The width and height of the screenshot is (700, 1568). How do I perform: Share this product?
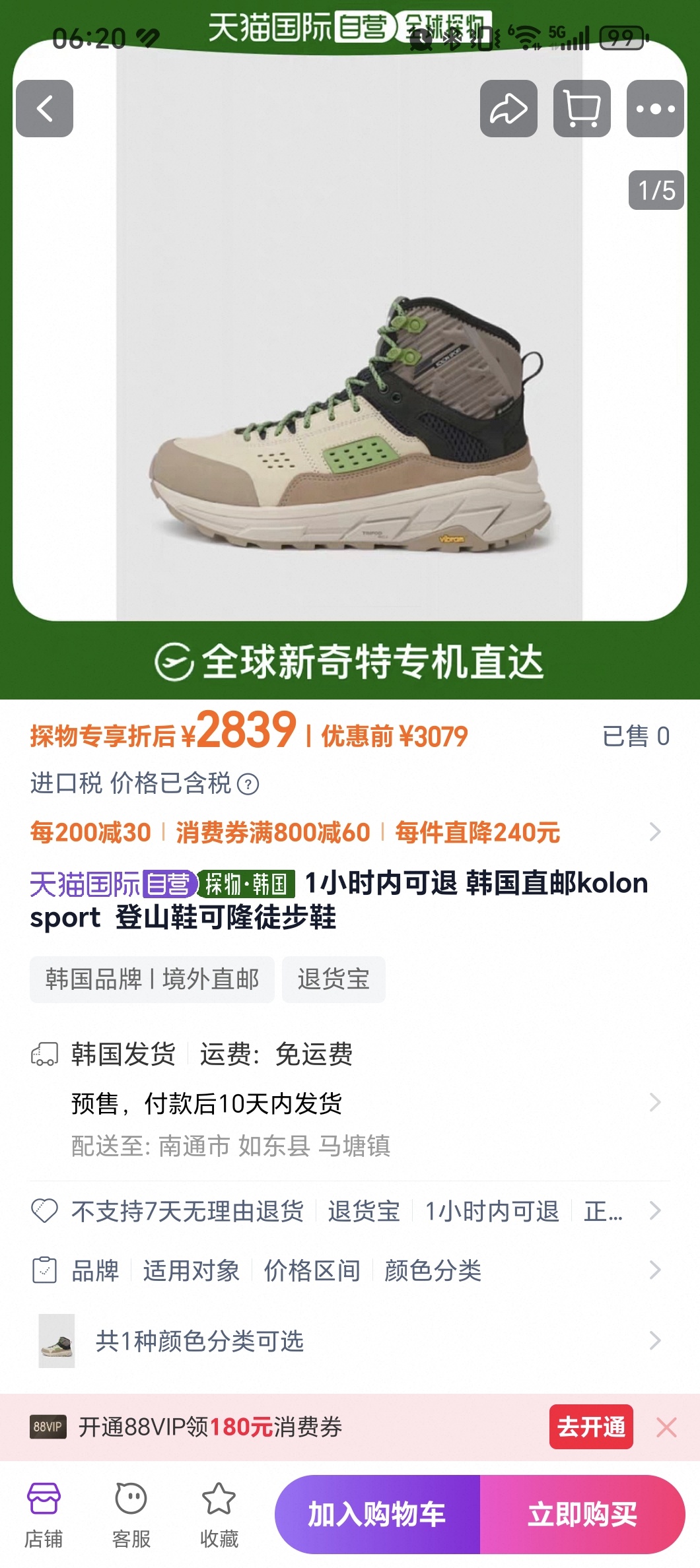point(508,109)
